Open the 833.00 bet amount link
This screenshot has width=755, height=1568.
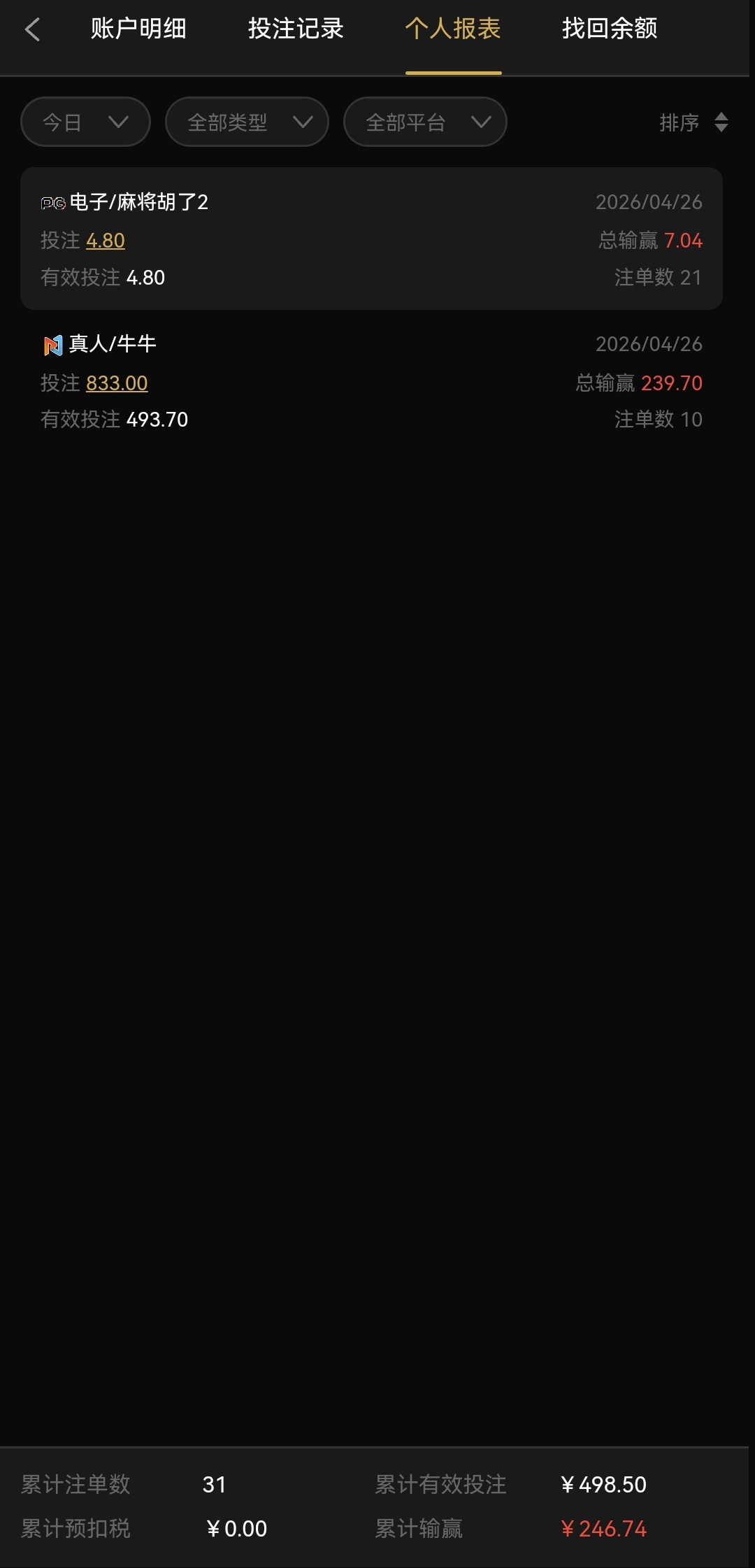[116, 383]
